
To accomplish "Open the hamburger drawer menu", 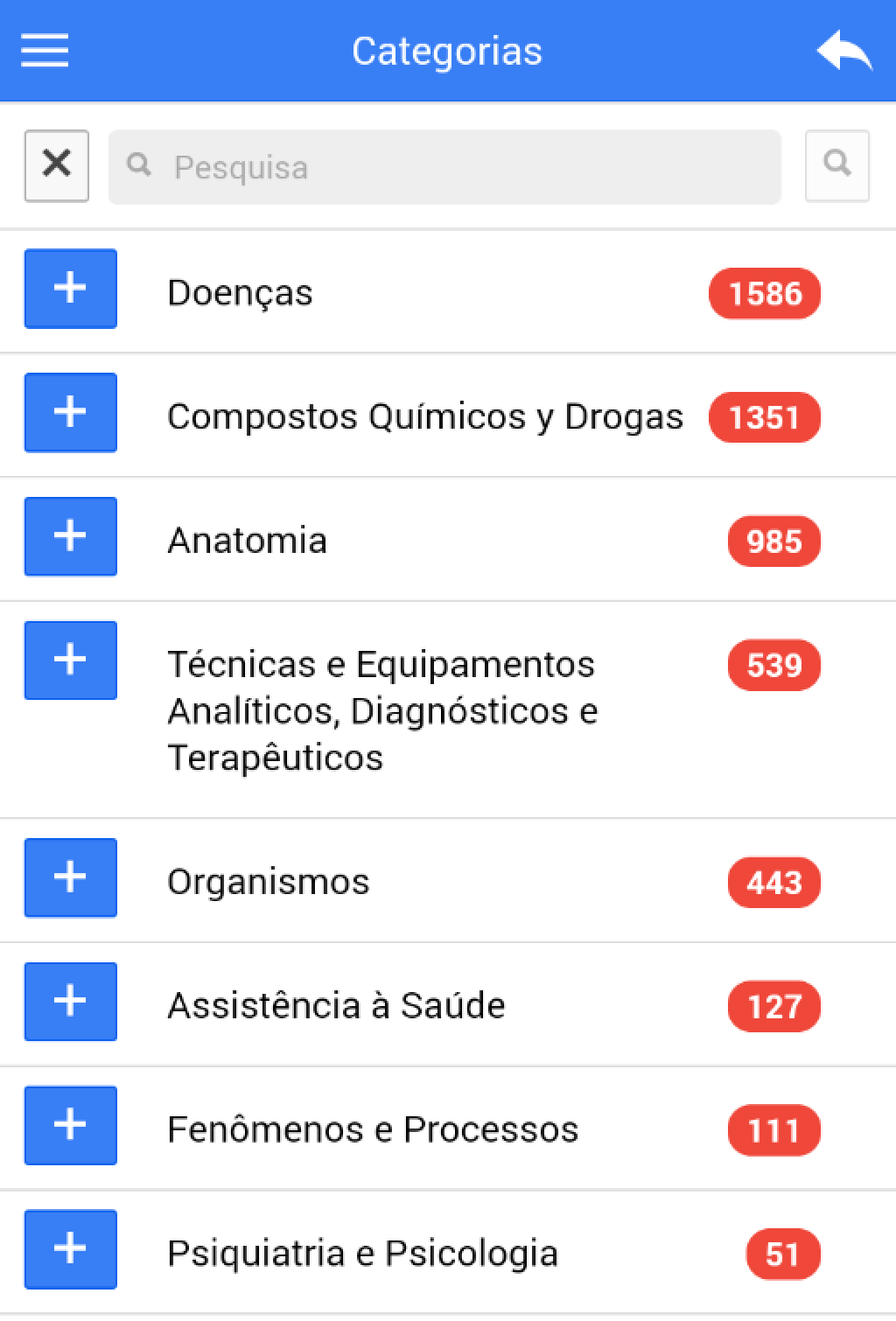I will tap(45, 51).
